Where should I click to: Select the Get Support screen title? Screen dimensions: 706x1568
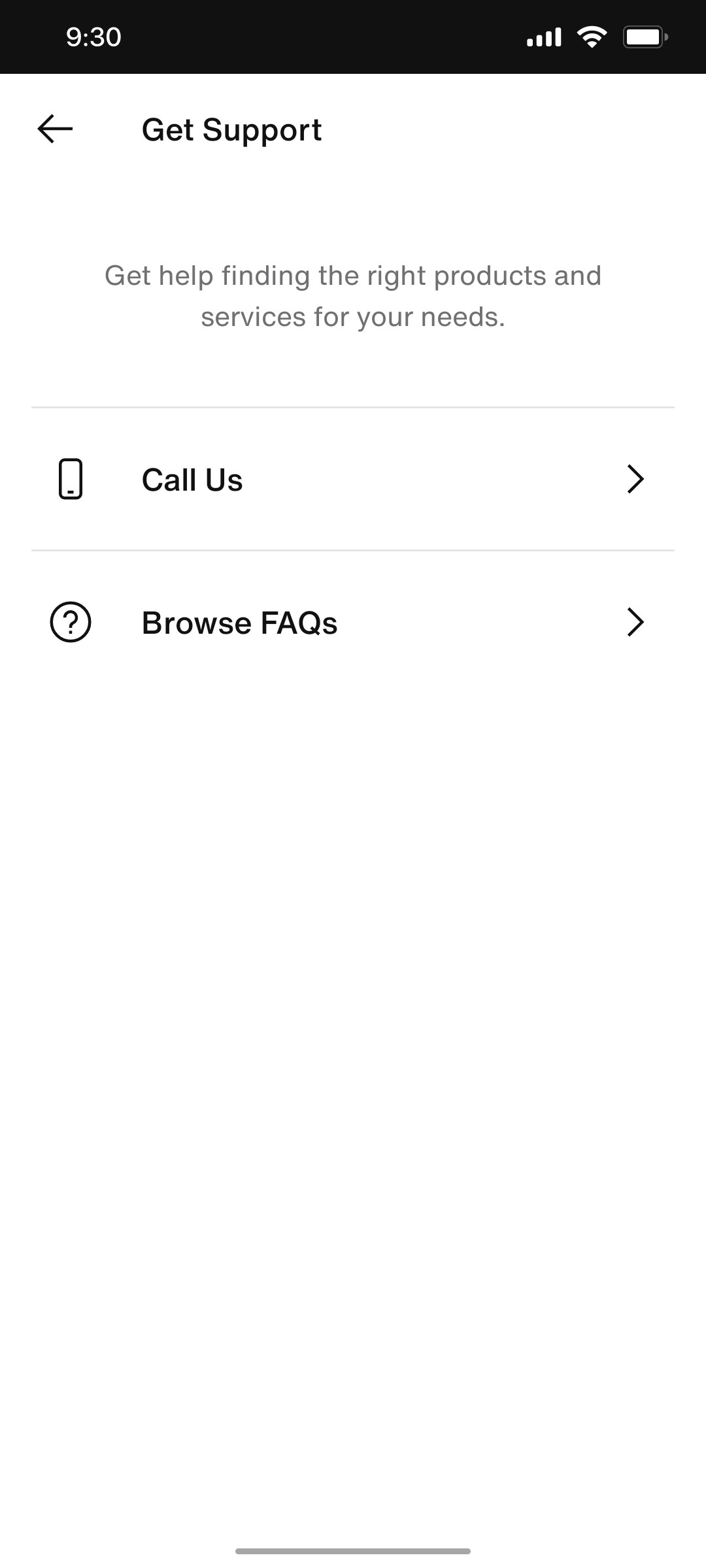pyautogui.click(x=232, y=129)
